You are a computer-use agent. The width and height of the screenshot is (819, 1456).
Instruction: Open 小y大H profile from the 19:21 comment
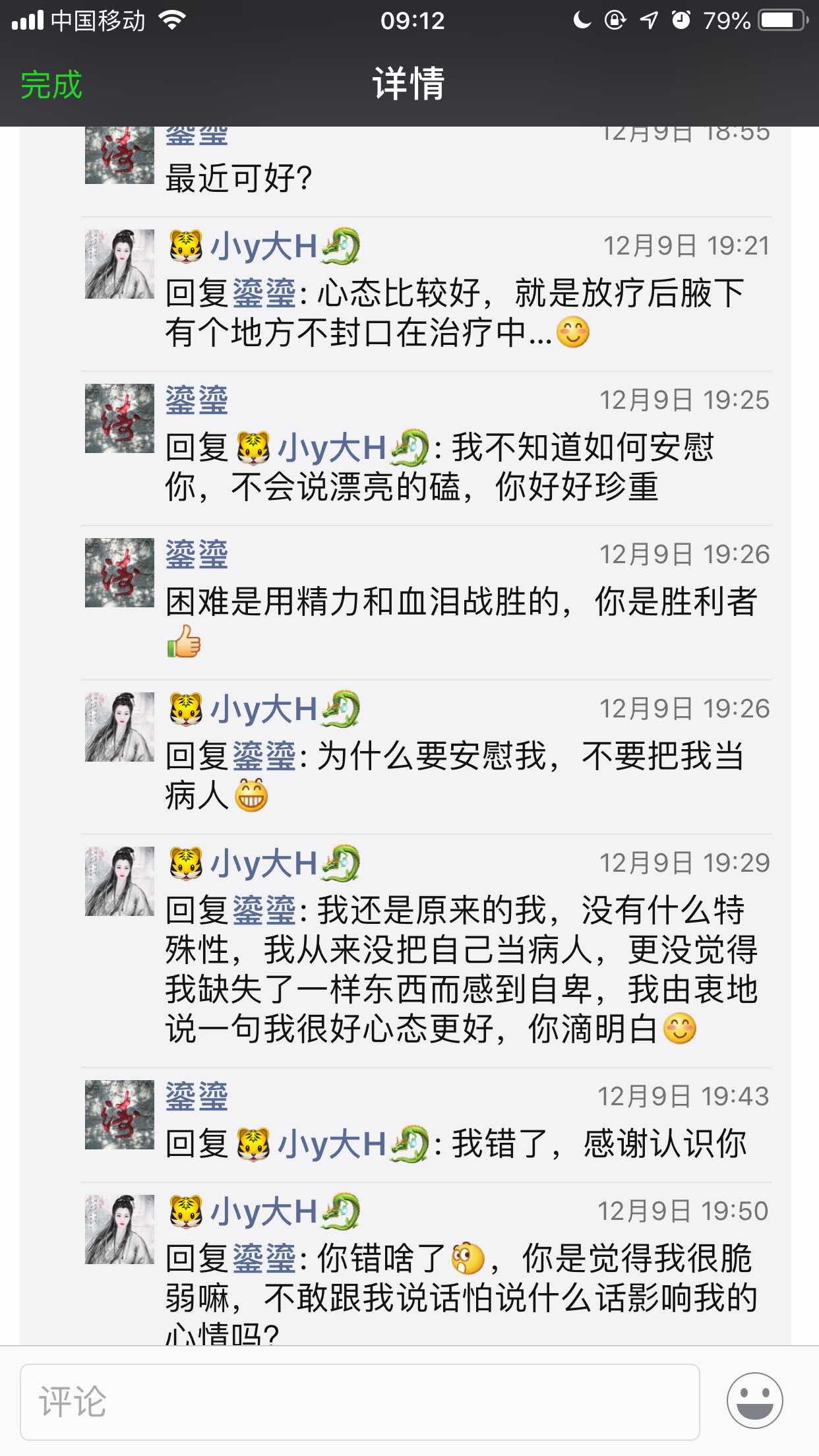click(x=264, y=247)
